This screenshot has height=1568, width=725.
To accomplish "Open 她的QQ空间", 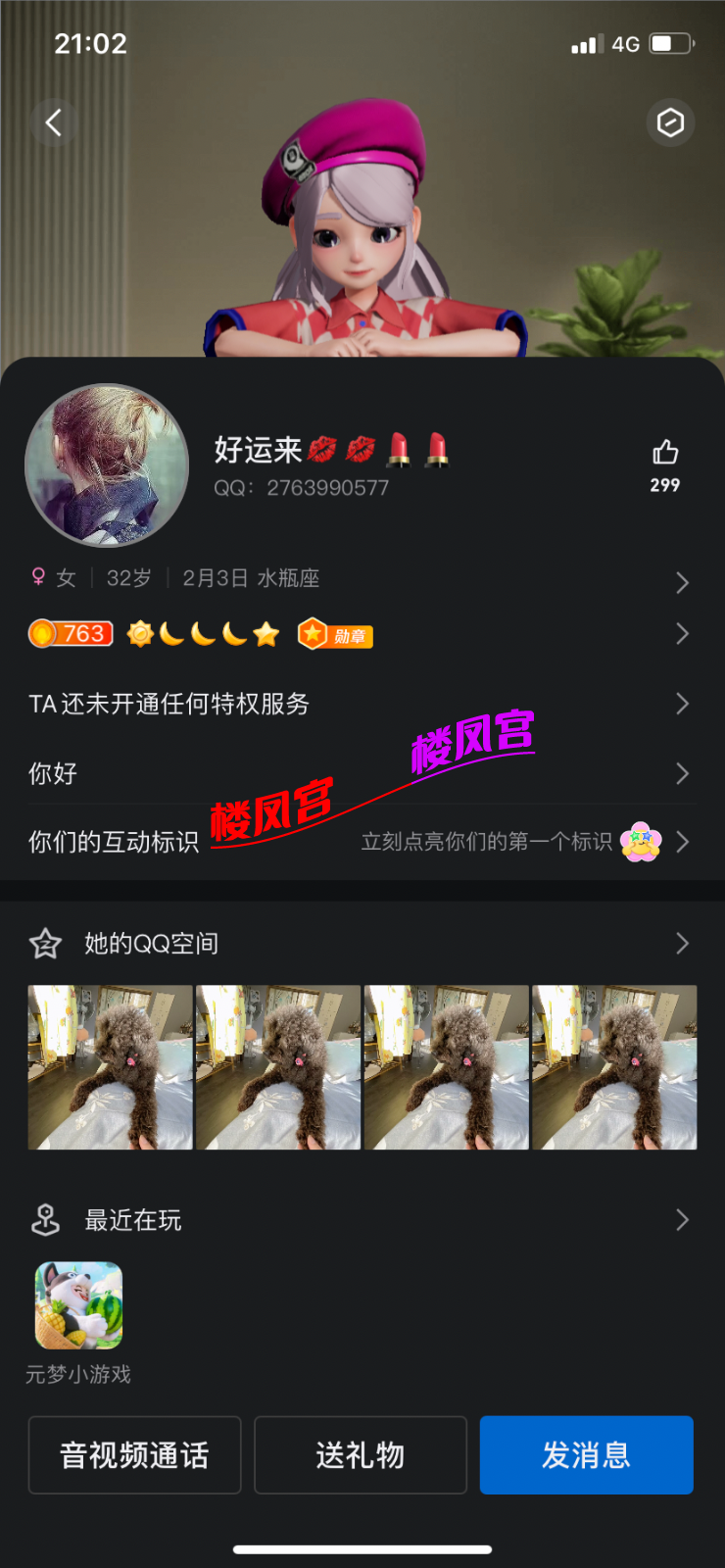I will (x=361, y=944).
